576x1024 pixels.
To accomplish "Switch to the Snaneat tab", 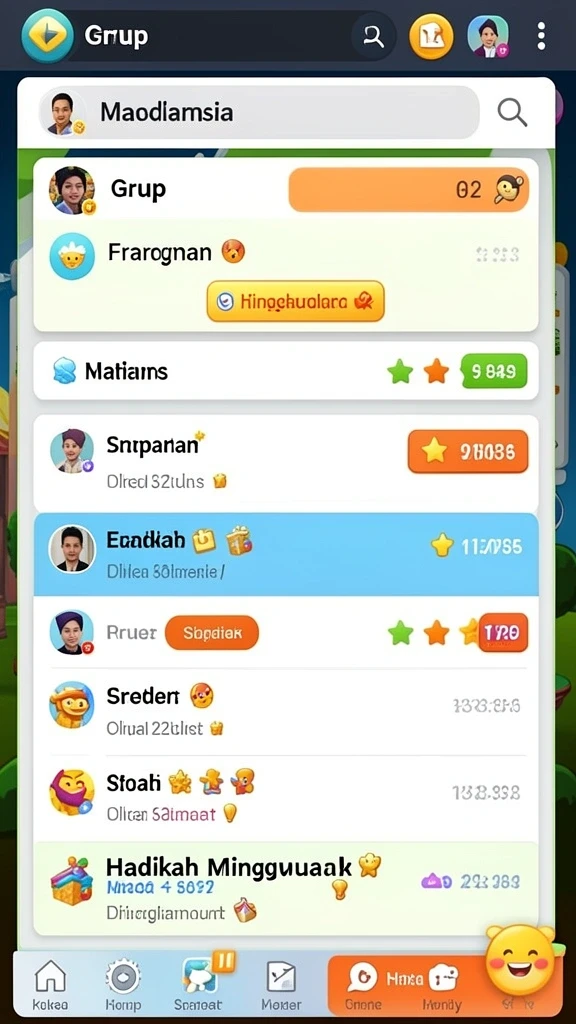I will (x=198, y=985).
